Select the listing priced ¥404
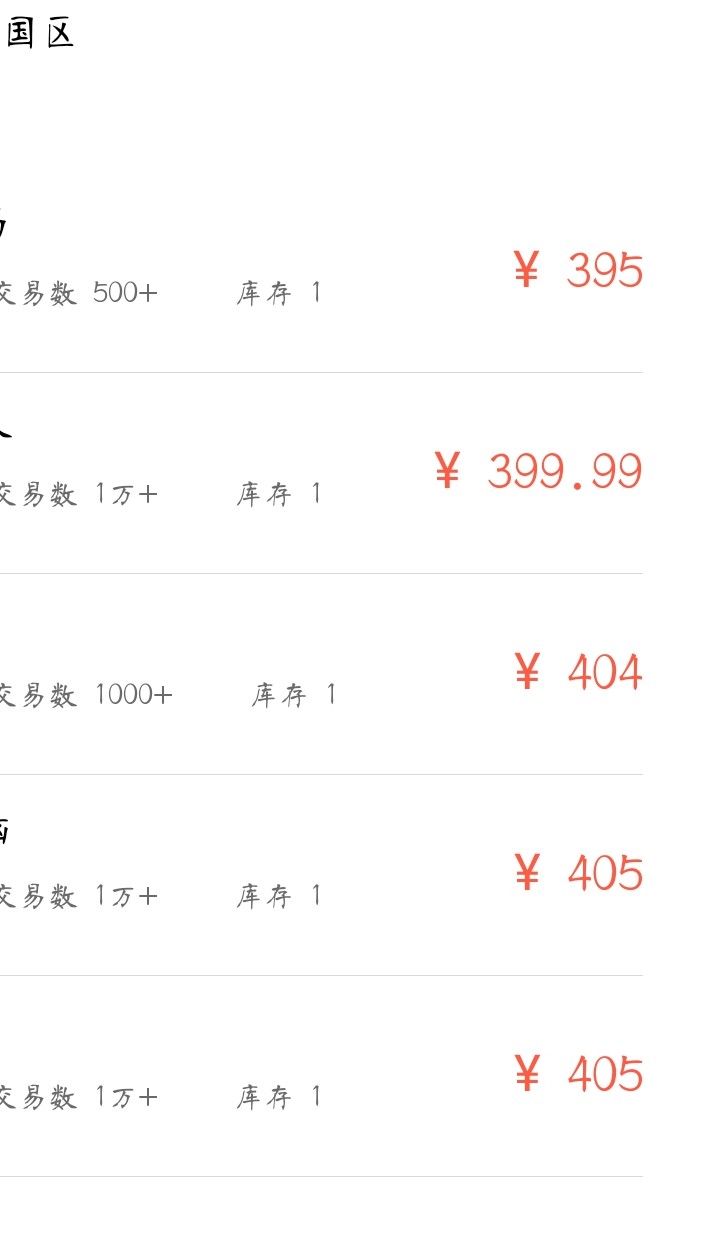 coord(578,672)
